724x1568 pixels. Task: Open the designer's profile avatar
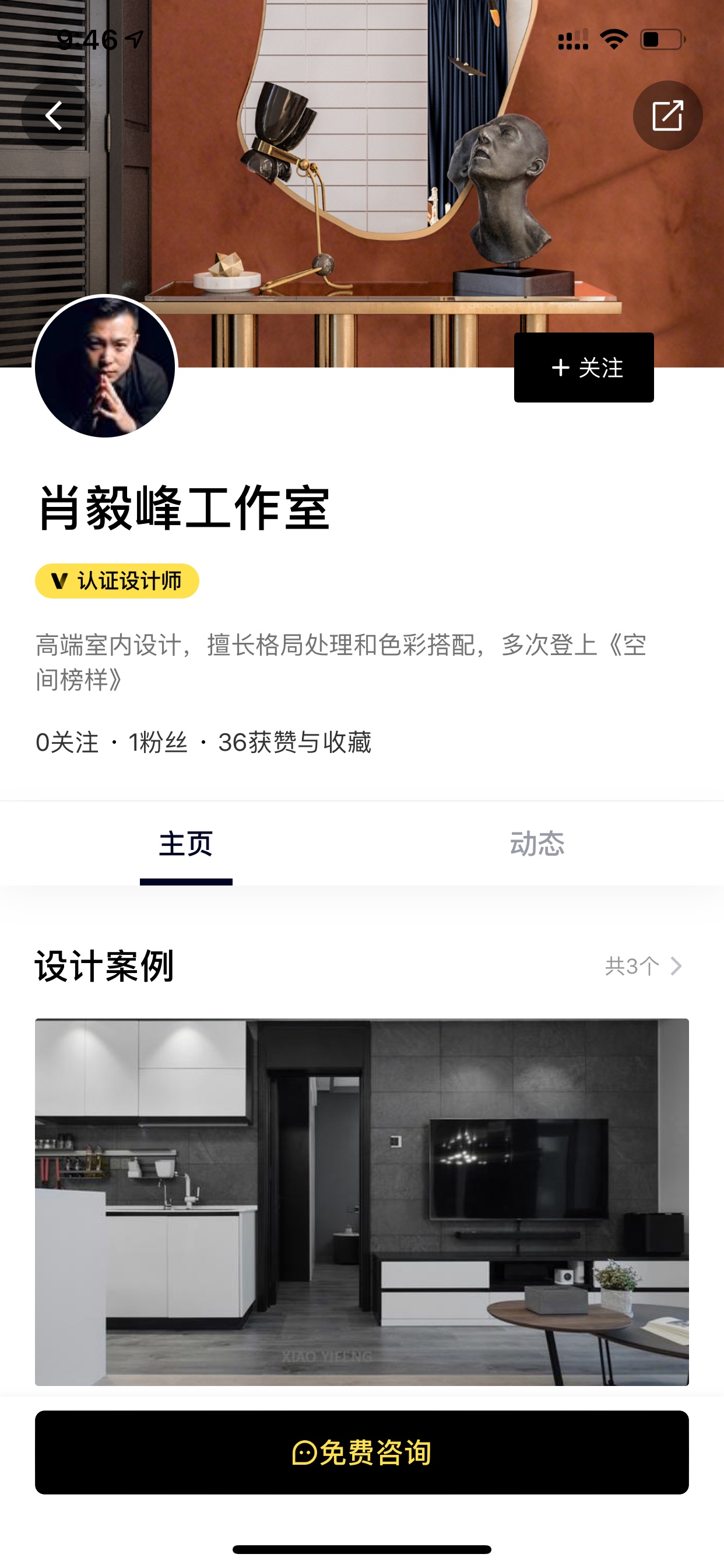click(x=105, y=367)
